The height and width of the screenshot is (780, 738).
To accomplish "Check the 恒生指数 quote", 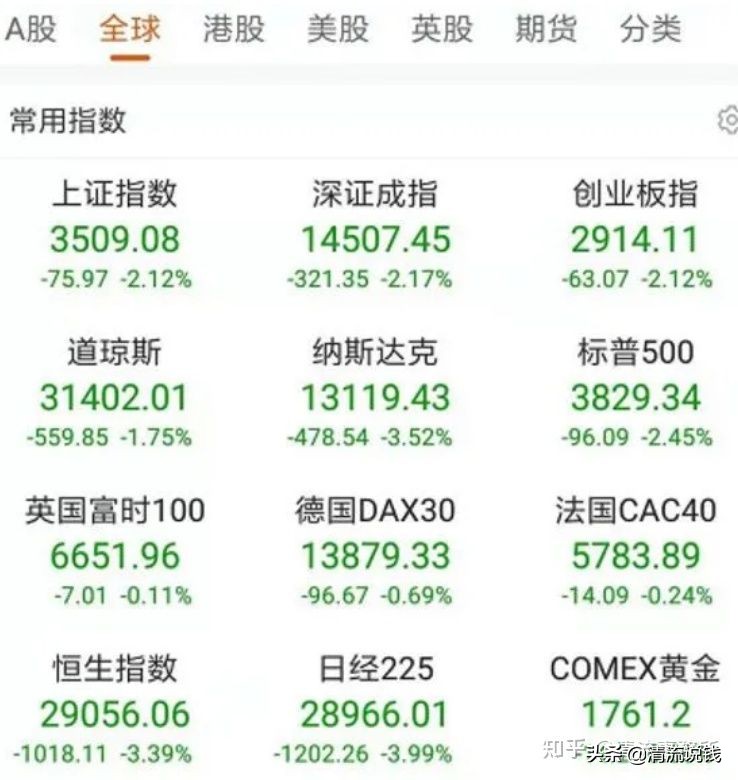I will 115,695.
